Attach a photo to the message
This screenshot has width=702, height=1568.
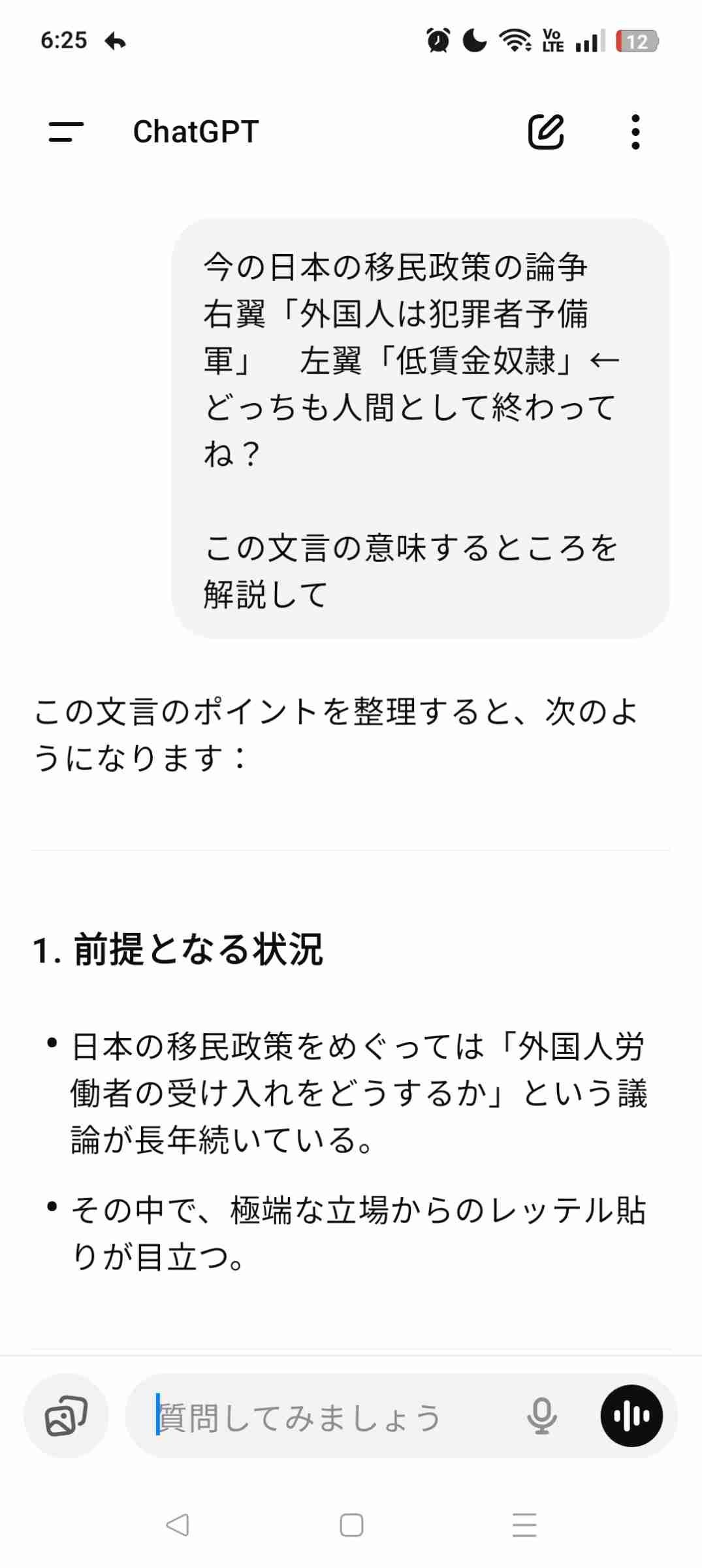coord(66,1416)
